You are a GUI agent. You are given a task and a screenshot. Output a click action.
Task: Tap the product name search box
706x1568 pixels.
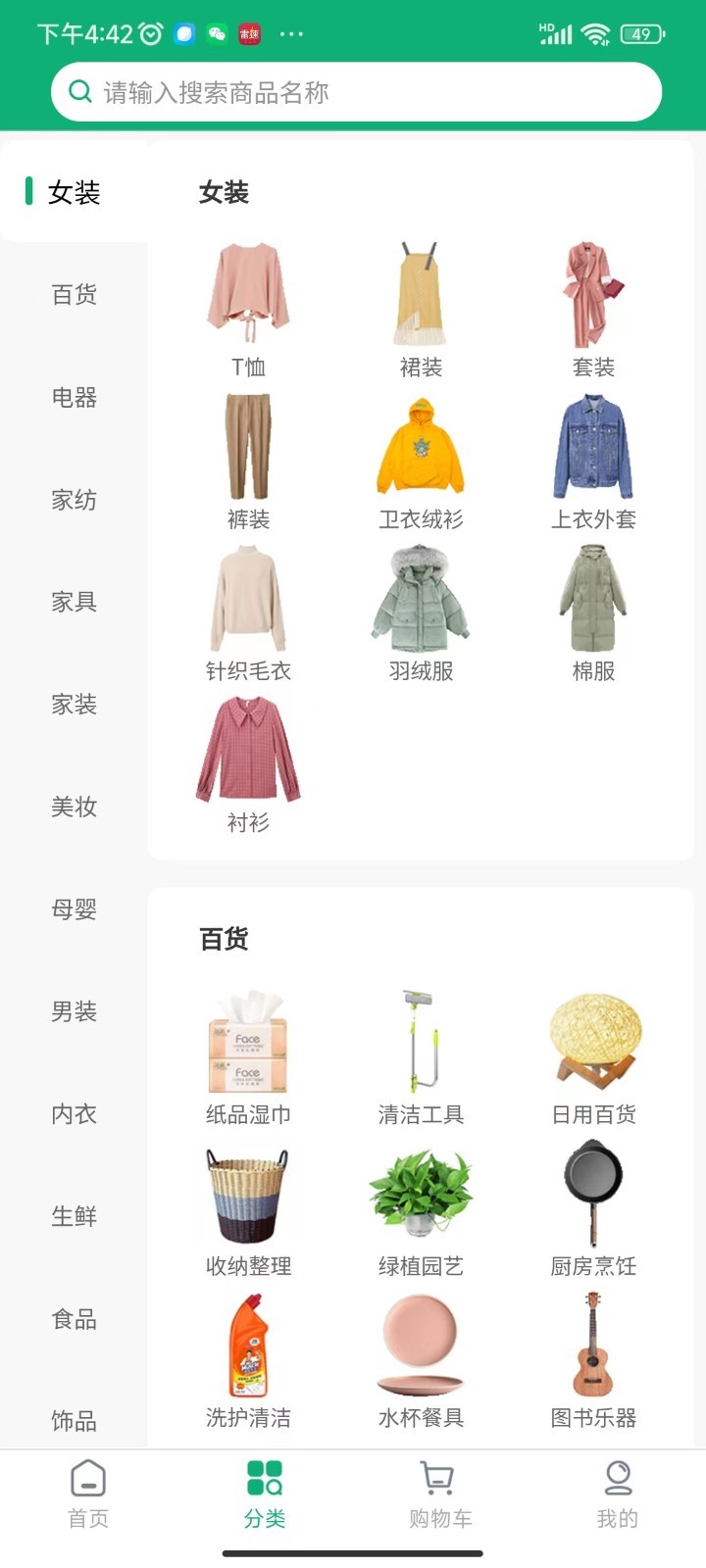pos(356,92)
